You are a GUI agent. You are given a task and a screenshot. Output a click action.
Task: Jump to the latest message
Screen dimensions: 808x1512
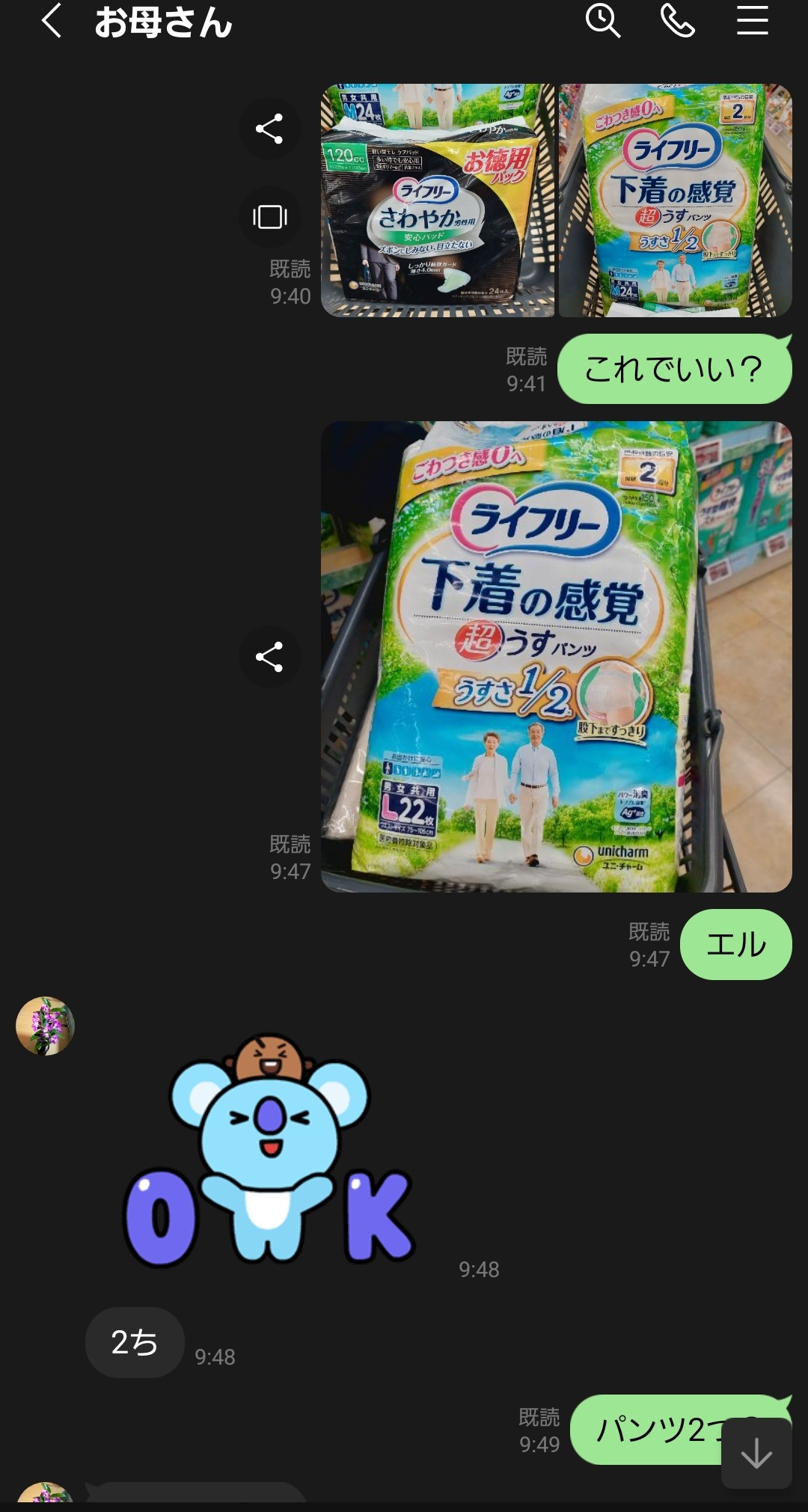756,1454
